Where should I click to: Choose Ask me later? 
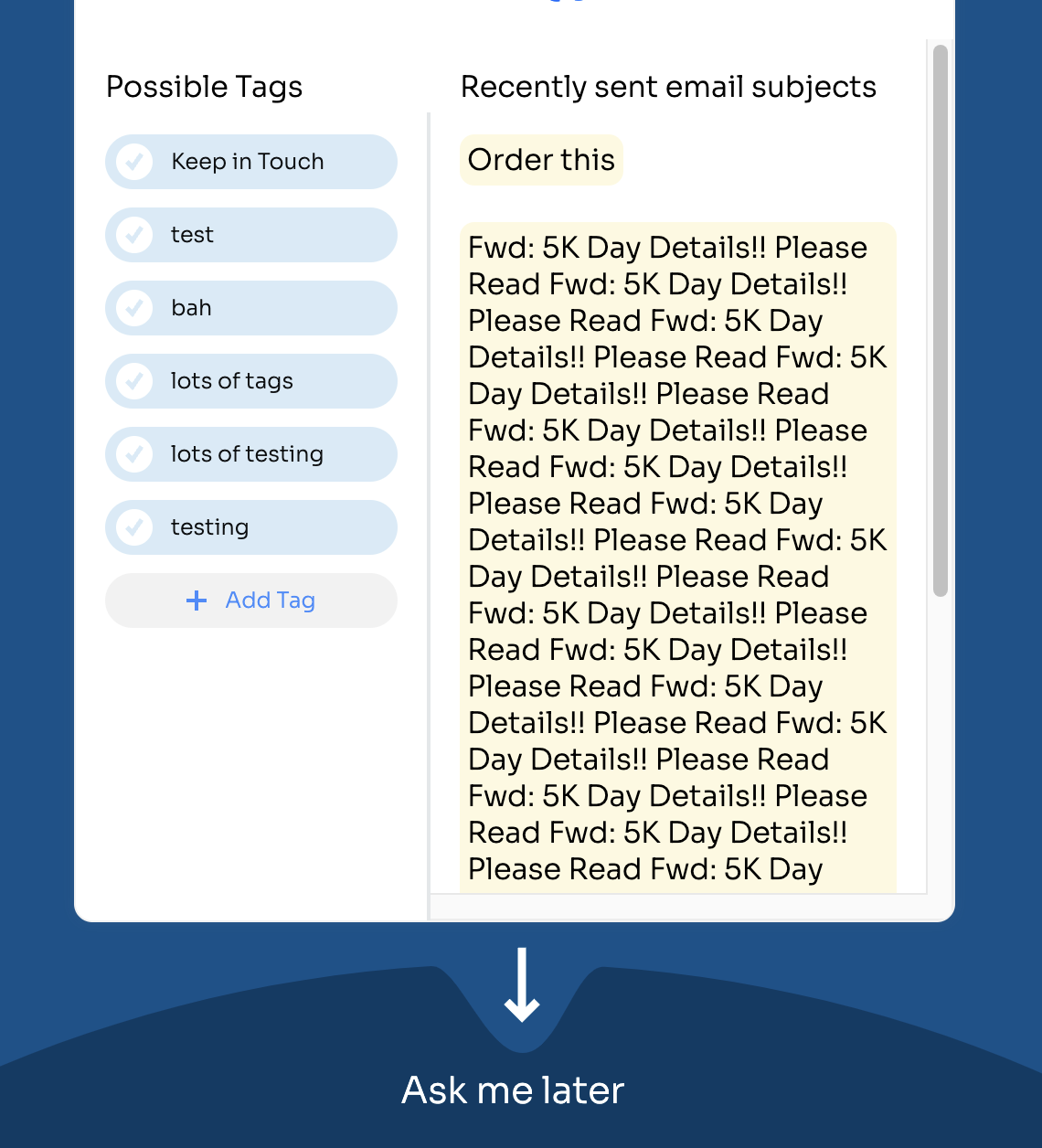point(513,1090)
